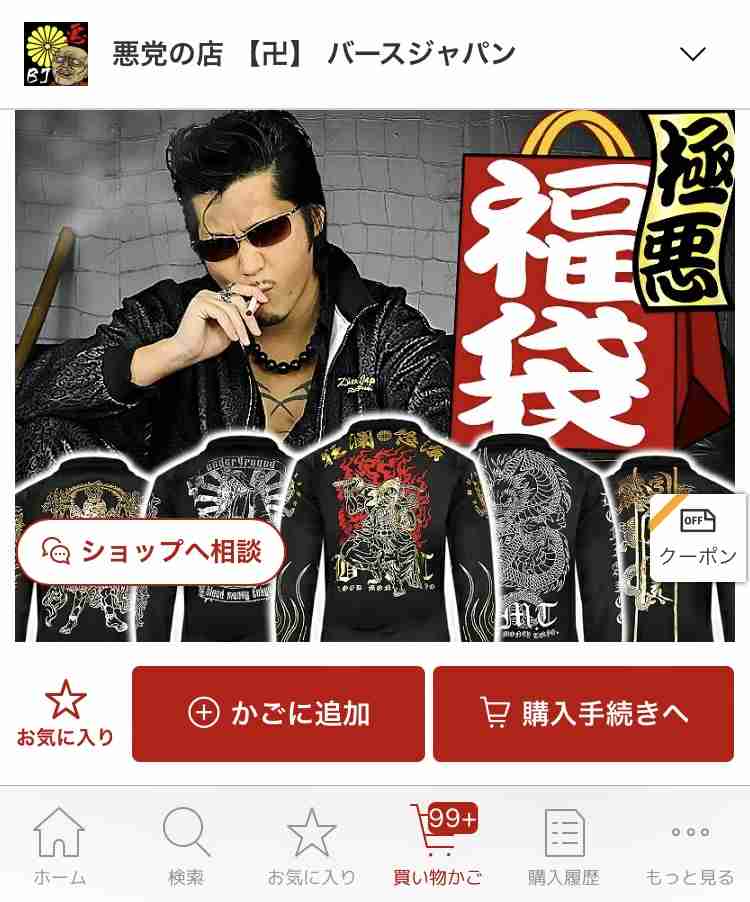Tap ショップへ相談 to consult the shop
Viewport: 750px width, 902px height.
[151, 551]
